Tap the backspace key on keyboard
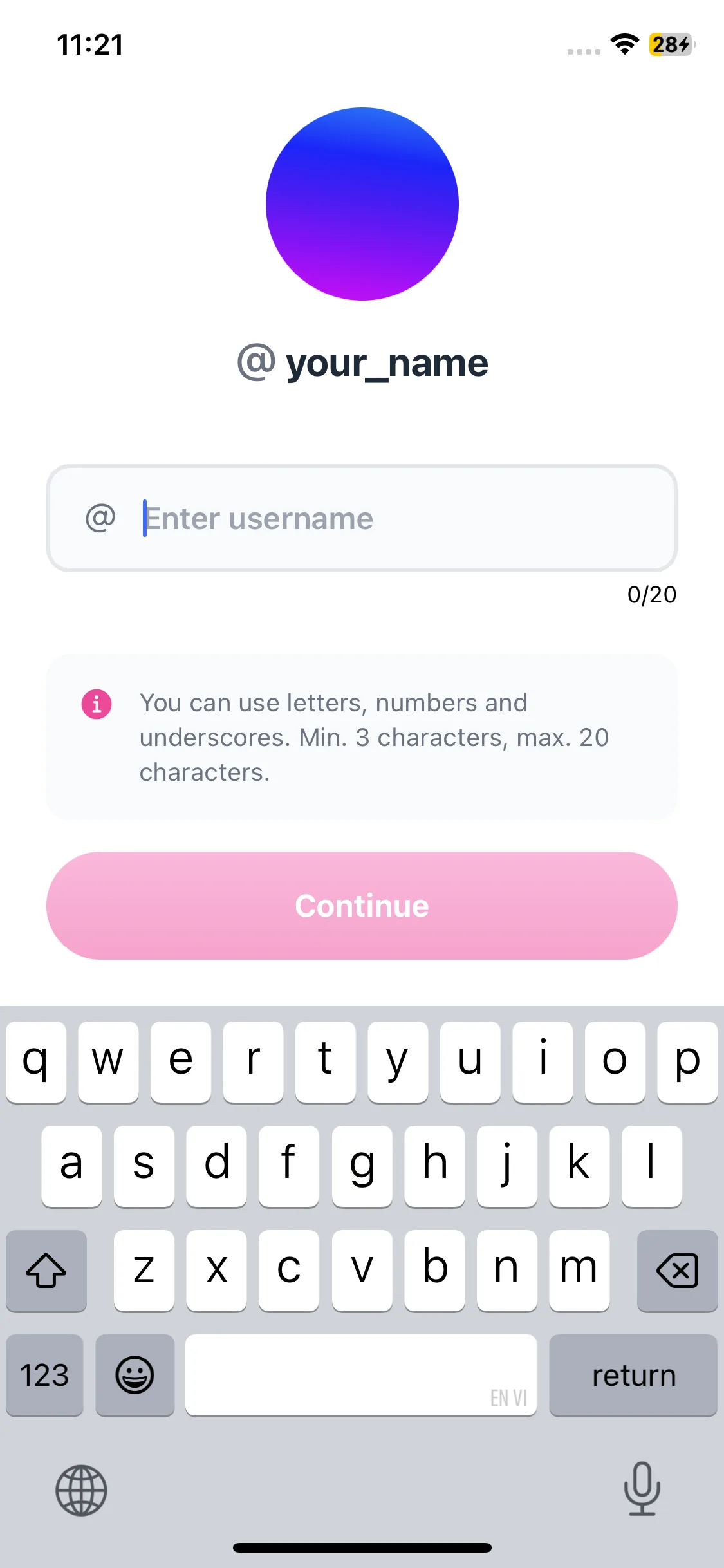 click(x=677, y=1271)
